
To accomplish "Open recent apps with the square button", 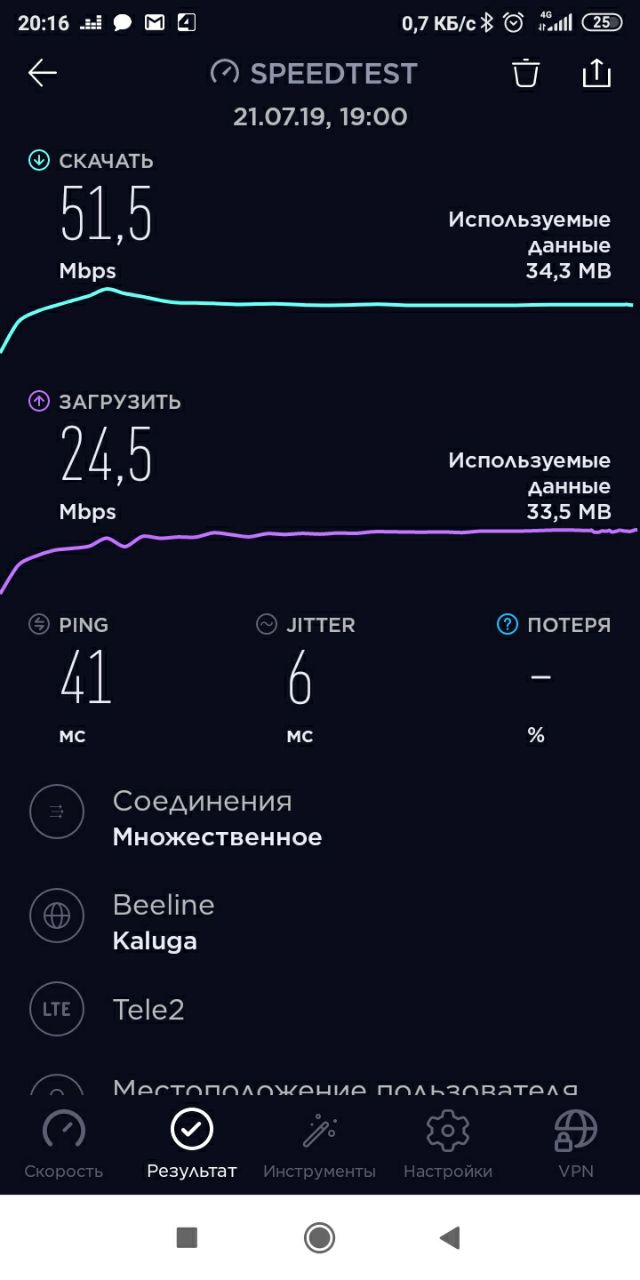I will point(187,1238).
